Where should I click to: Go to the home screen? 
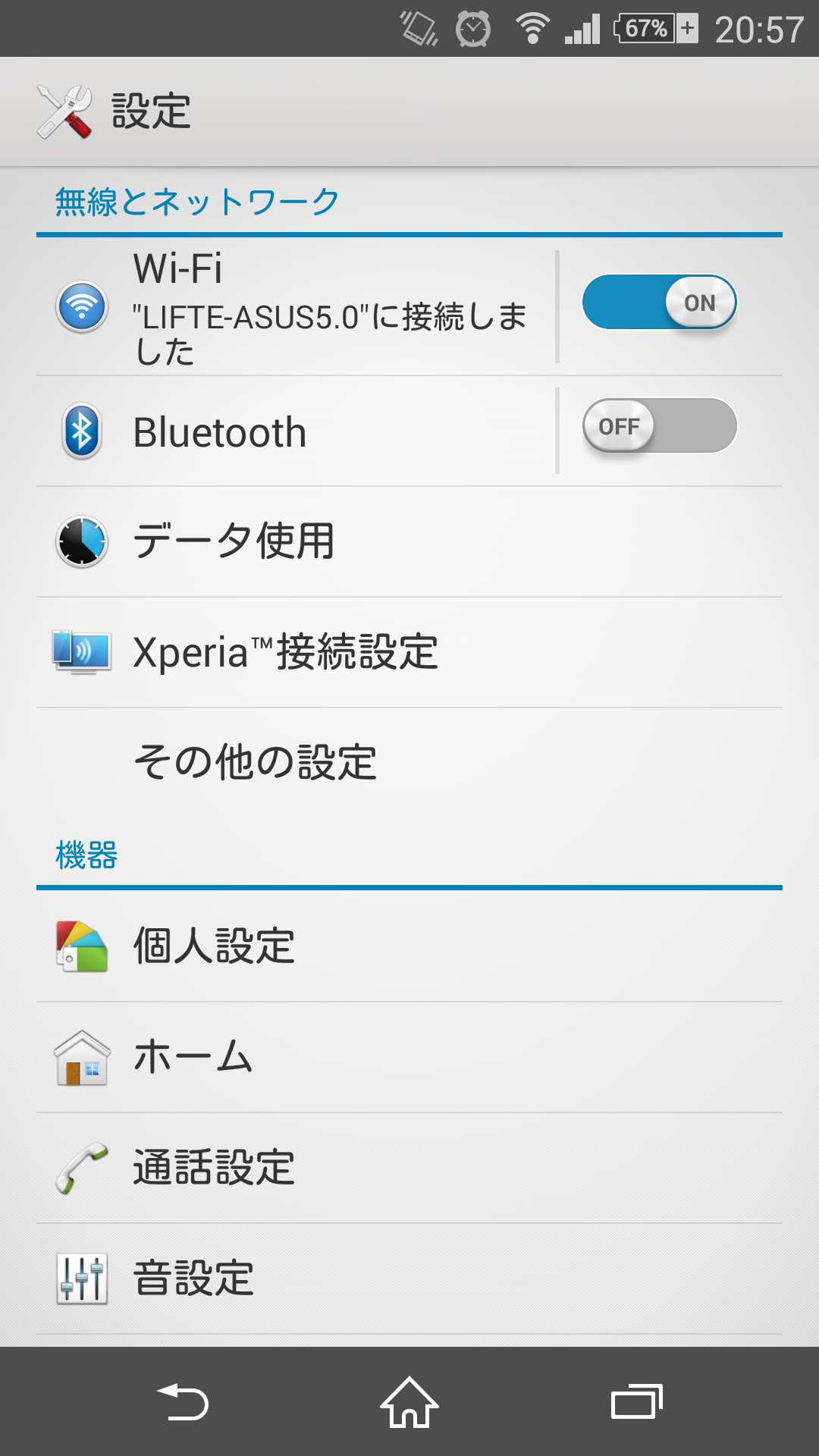(x=409, y=1402)
